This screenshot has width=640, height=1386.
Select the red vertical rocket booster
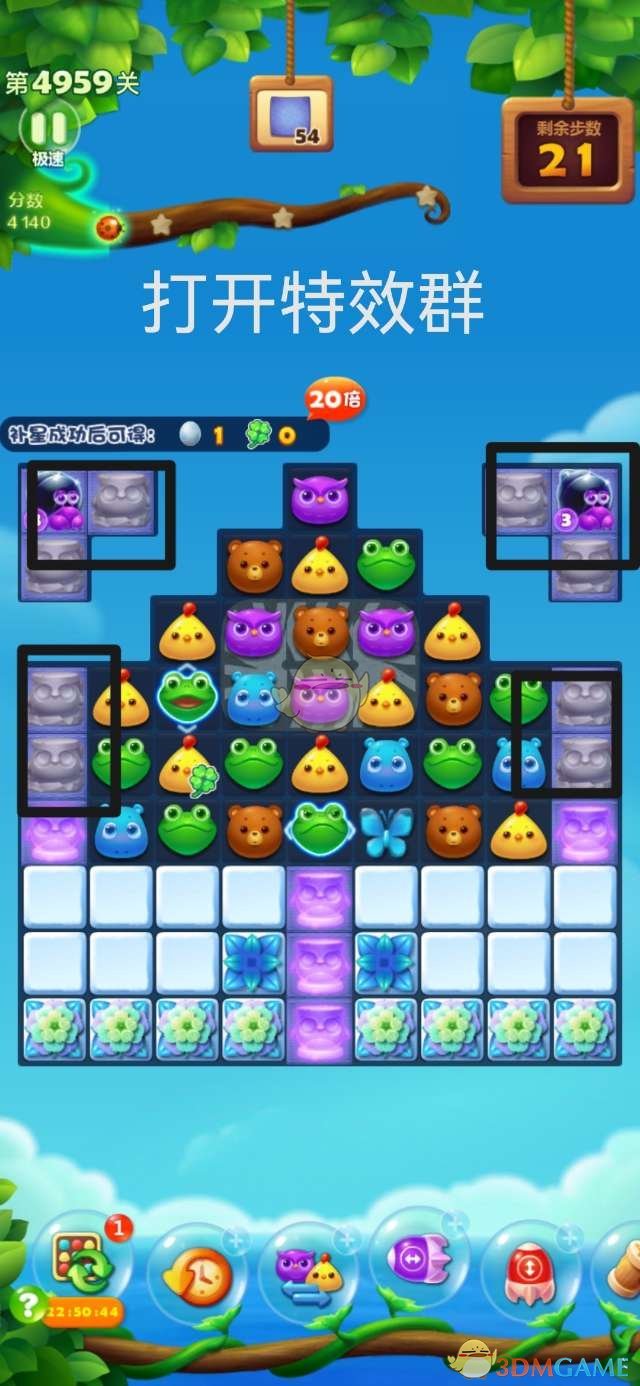click(530, 1271)
